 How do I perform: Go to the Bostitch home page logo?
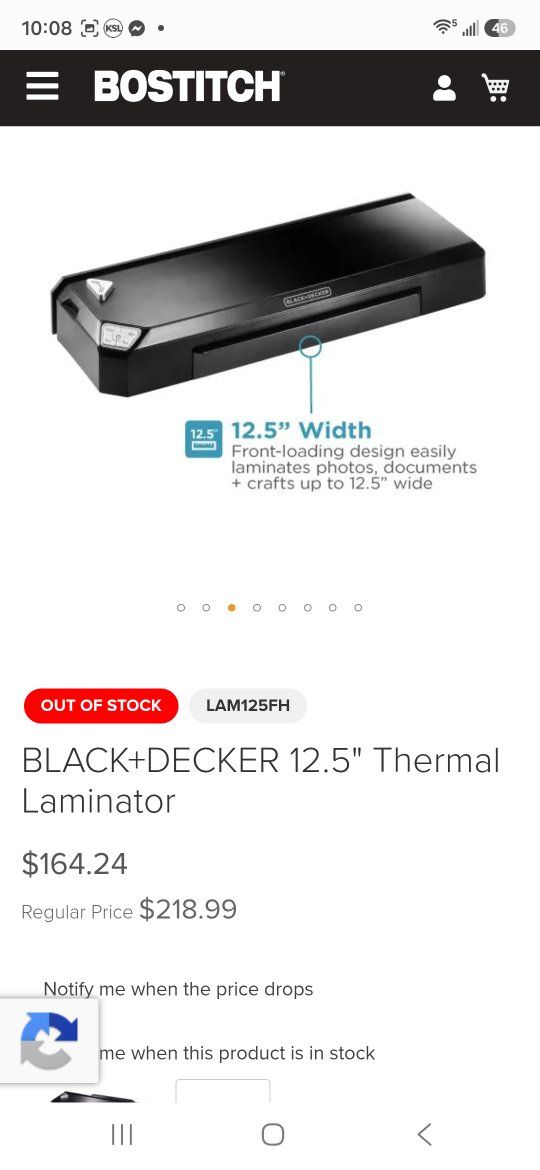pos(189,87)
